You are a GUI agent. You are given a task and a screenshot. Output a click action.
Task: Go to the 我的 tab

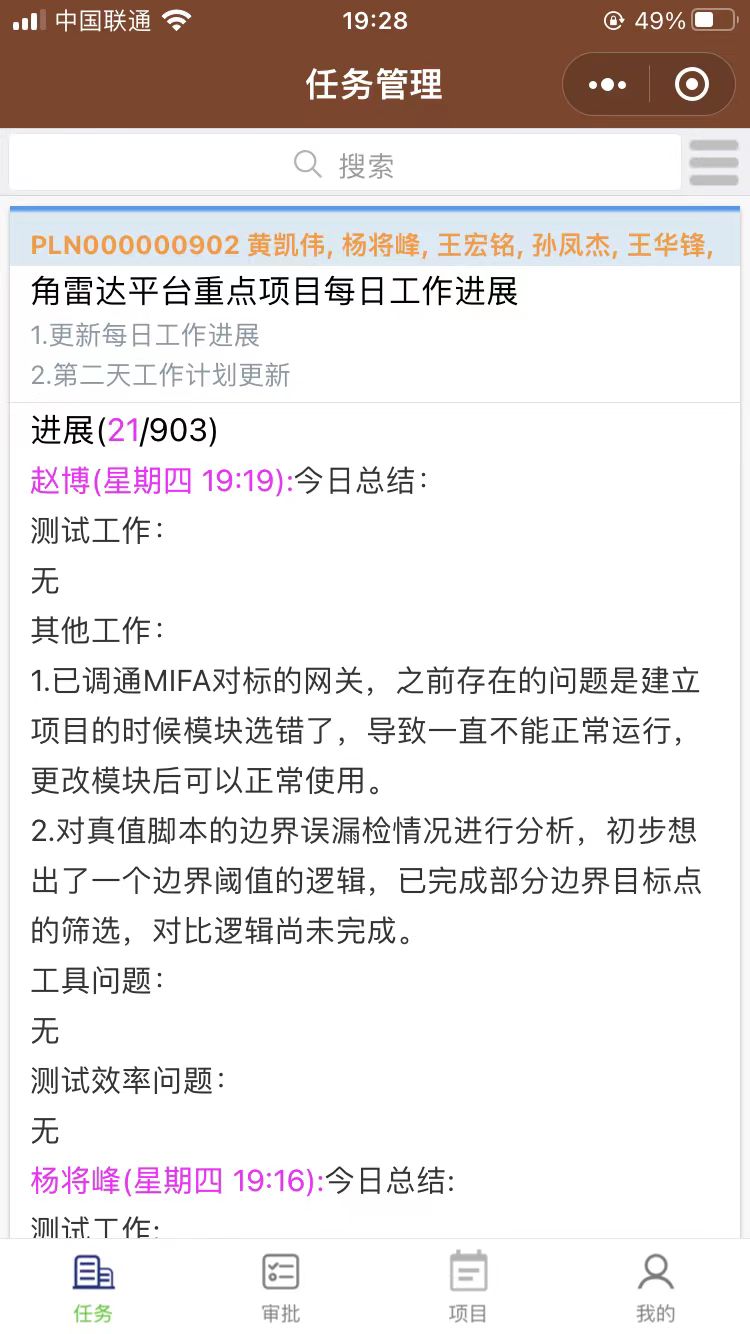pos(656,1286)
